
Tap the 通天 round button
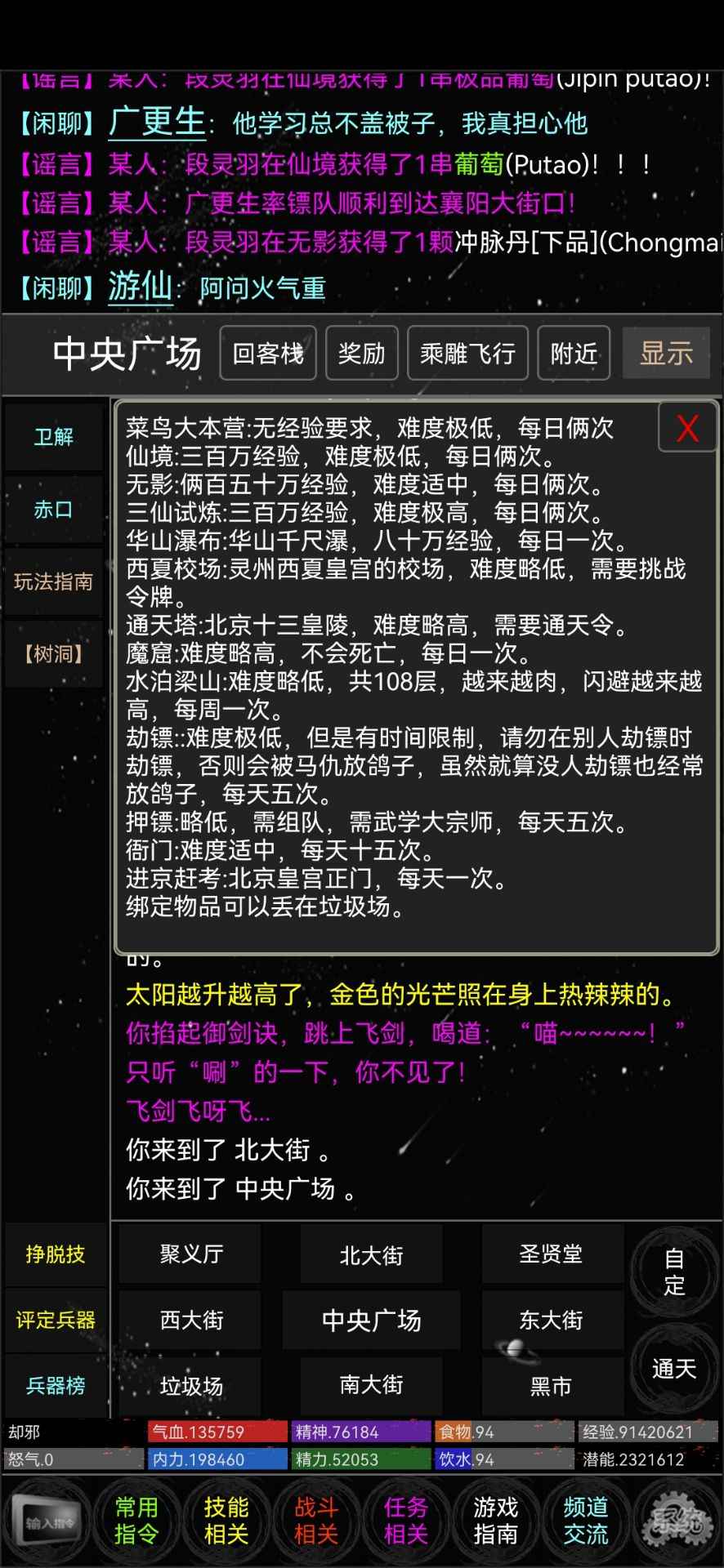click(674, 1369)
